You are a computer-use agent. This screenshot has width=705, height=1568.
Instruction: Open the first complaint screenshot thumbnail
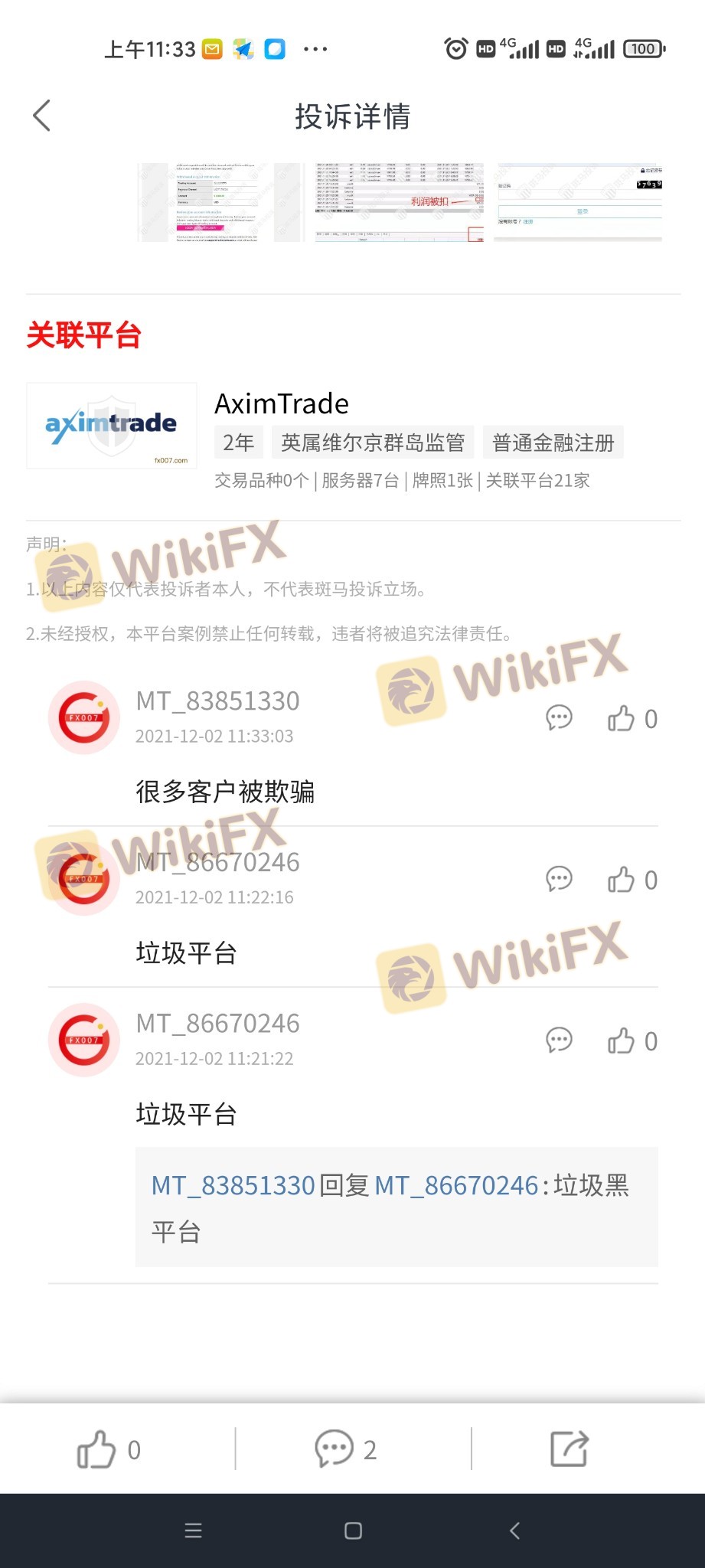coord(219,202)
